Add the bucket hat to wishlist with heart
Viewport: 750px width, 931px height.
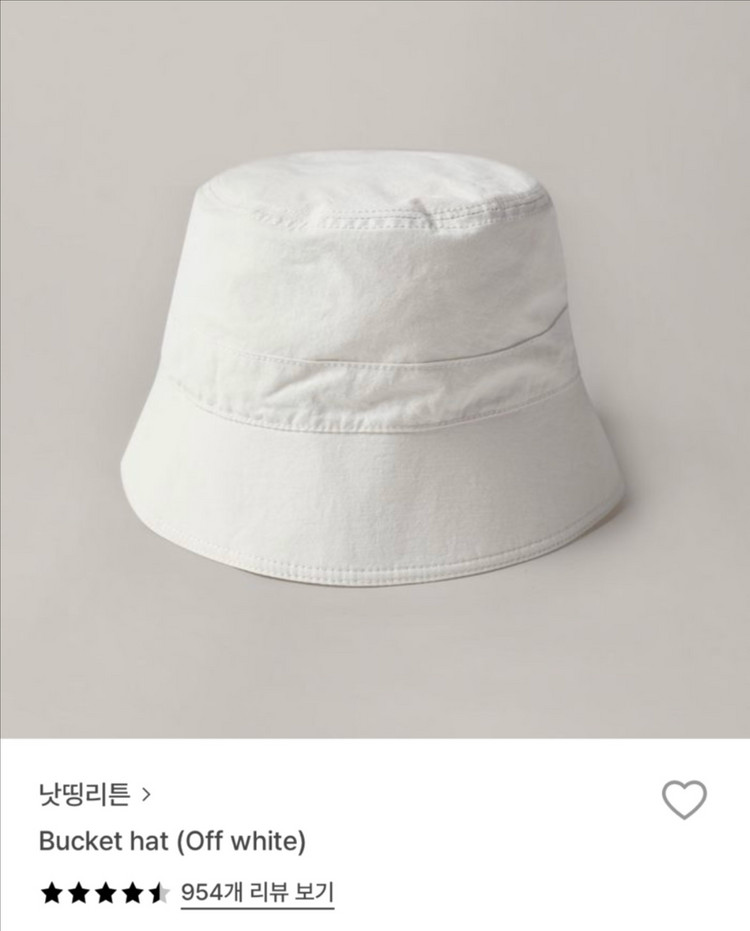[x=684, y=799]
